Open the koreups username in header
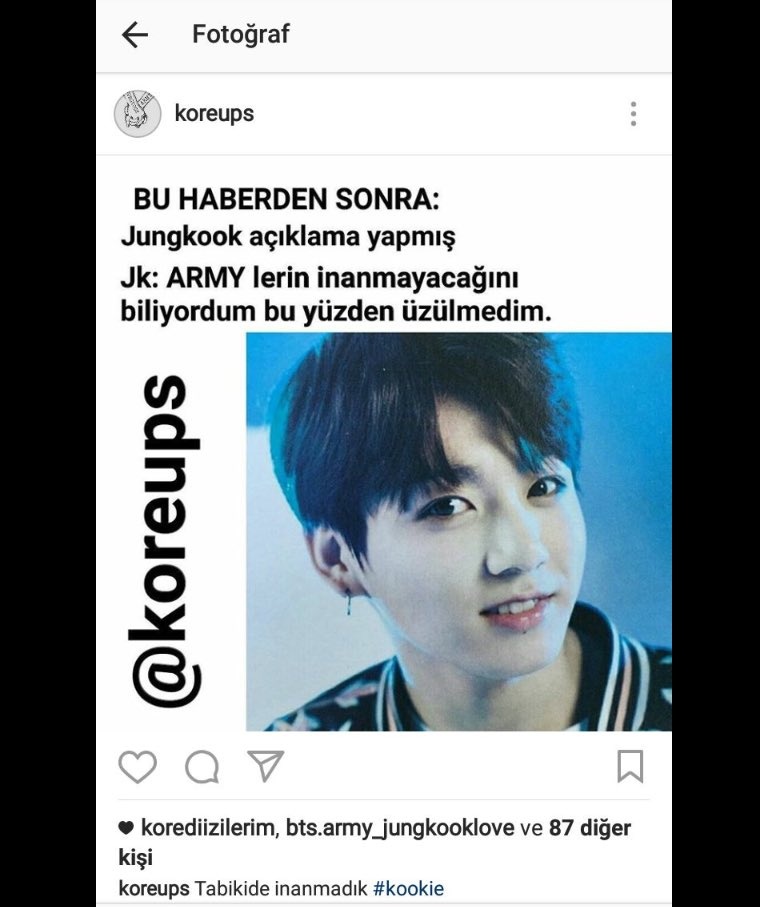 tap(214, 114)
